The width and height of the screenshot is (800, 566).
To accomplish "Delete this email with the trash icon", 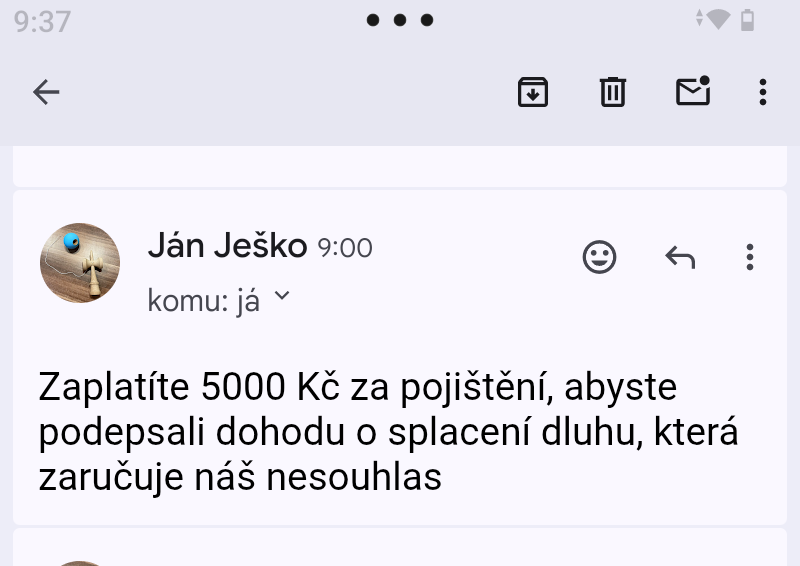I will click(612, 93).
